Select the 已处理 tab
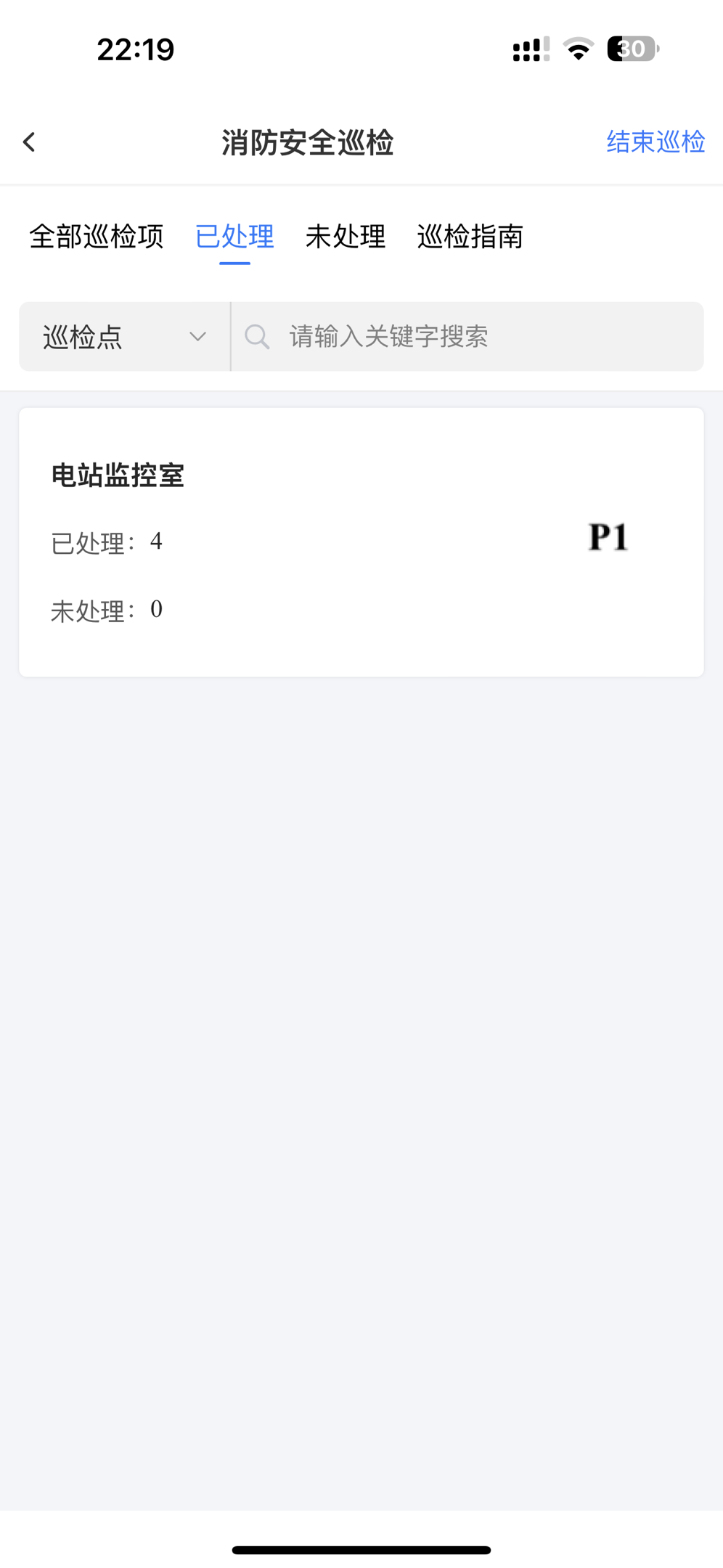723x1568 pixels. point(234,237)
